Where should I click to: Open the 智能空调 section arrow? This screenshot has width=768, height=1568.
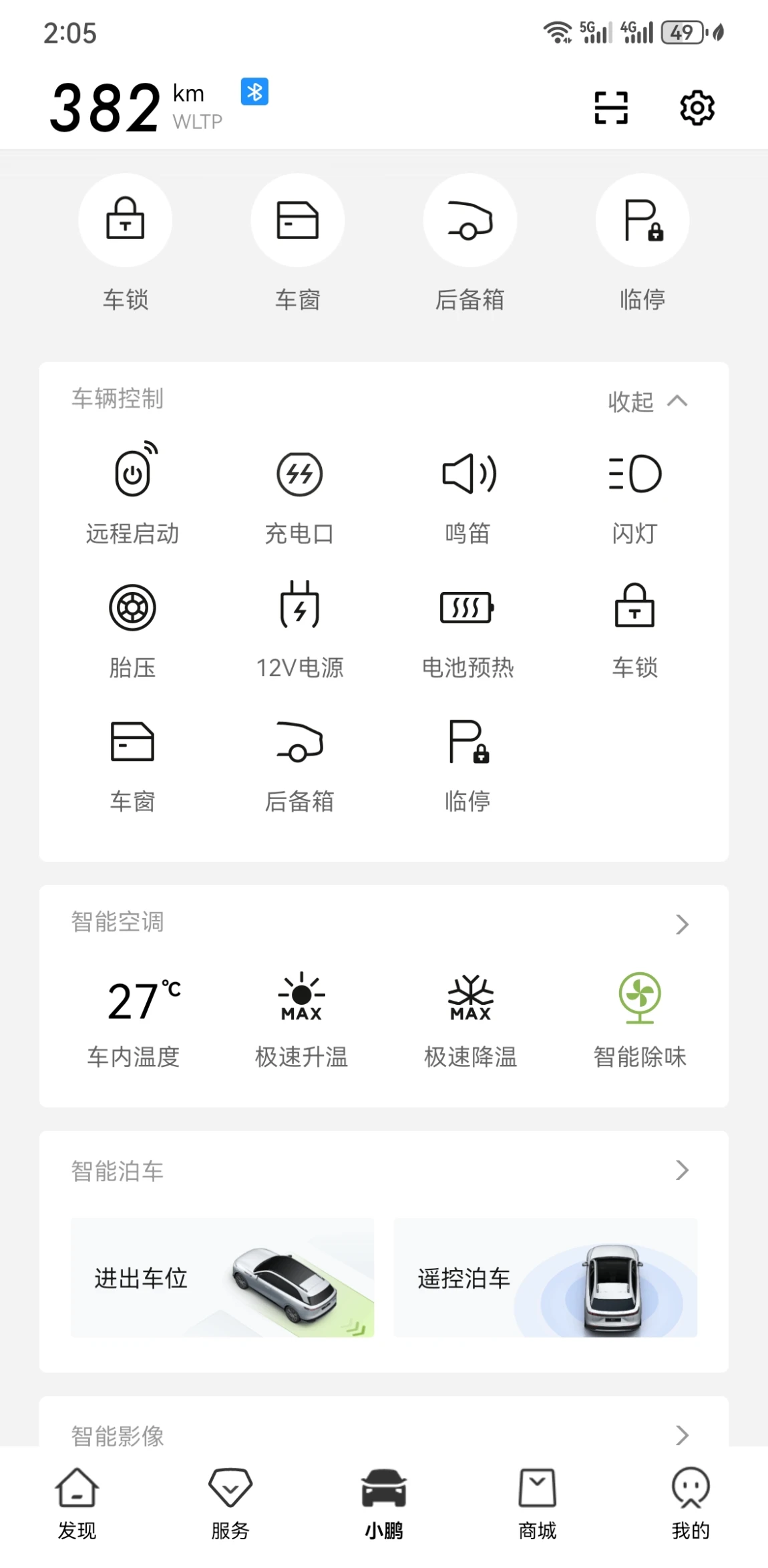[x=681, y=925]
